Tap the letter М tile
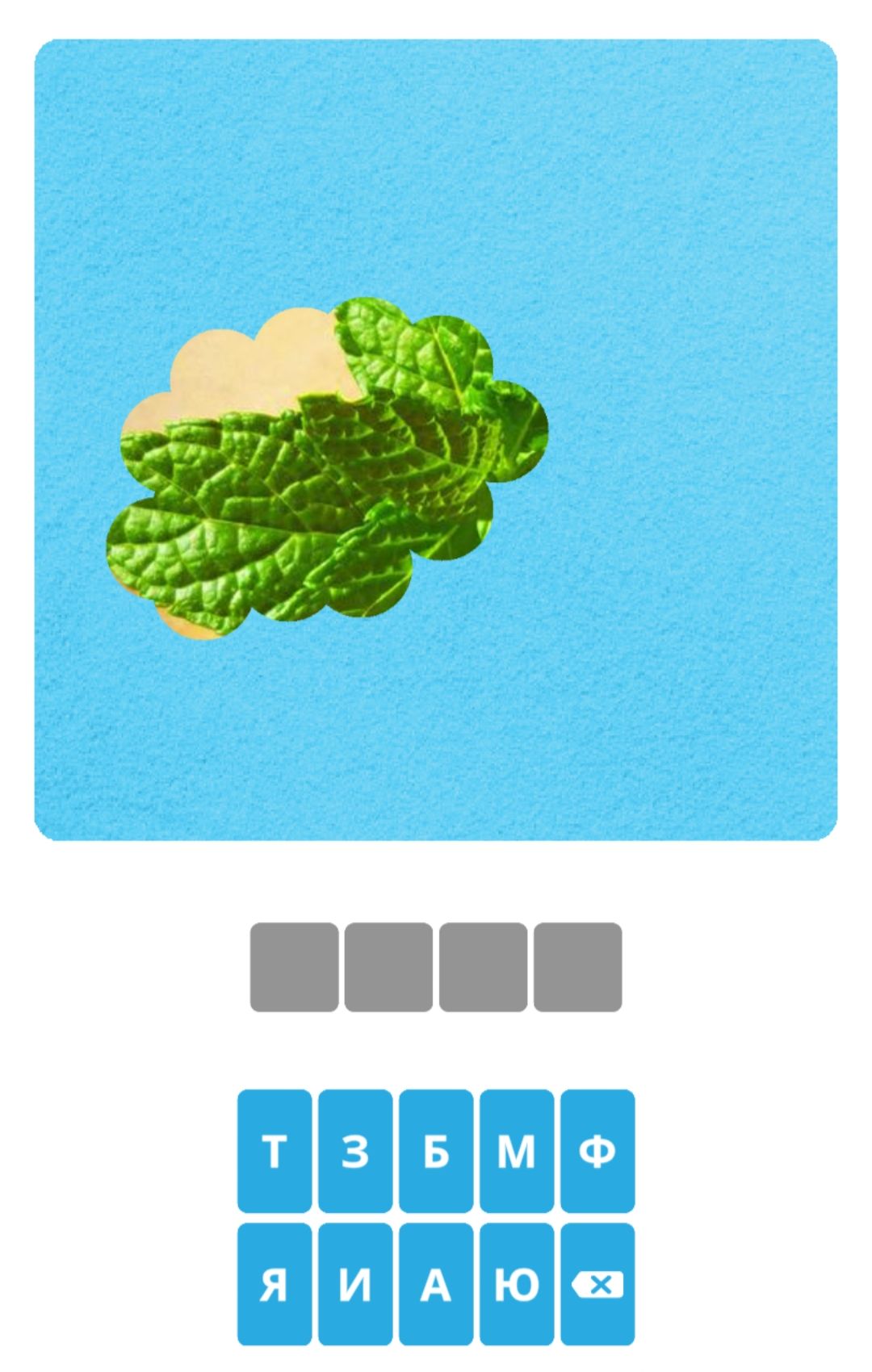Screen dimensions: 872x1372 517,1151
